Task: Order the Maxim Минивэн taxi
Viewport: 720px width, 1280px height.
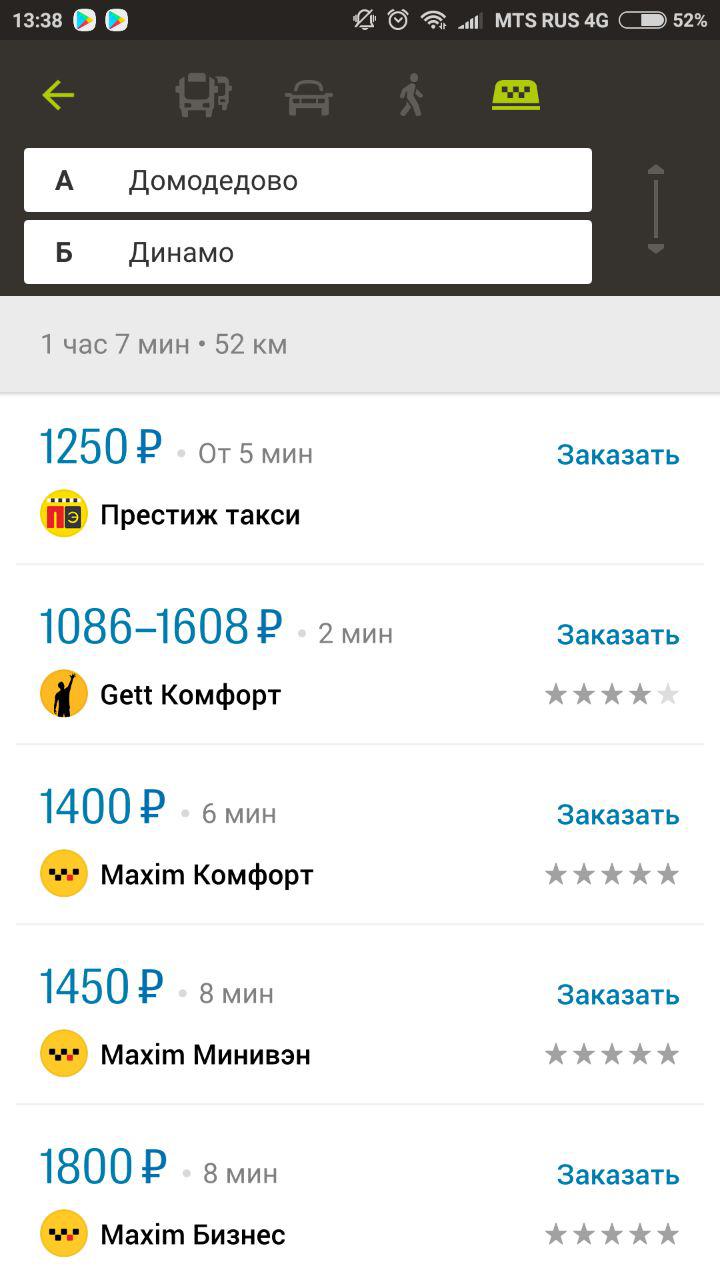Action: (618, 995)
